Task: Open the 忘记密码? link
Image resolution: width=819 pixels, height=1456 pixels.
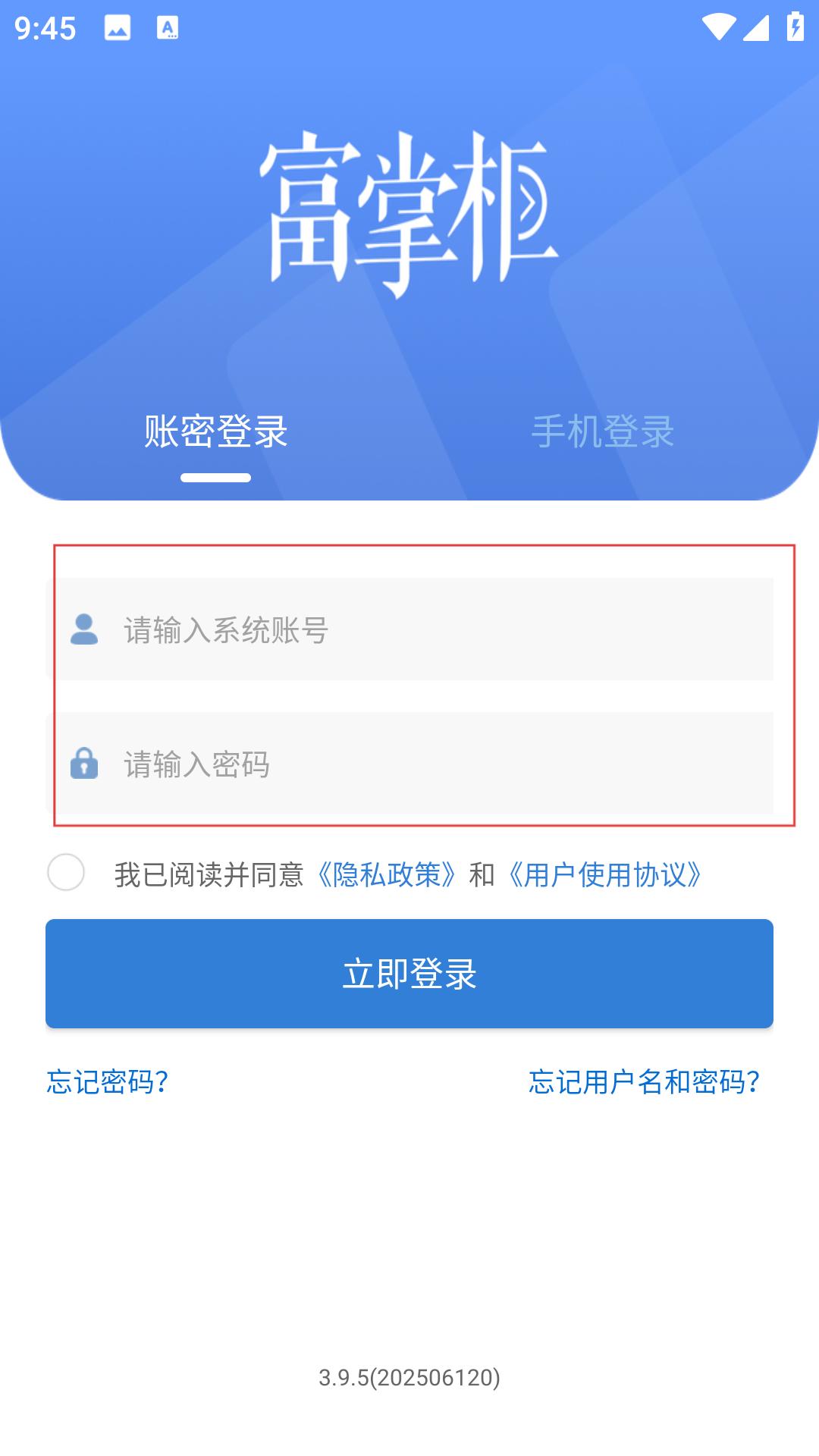Action: coord(107,1081)
